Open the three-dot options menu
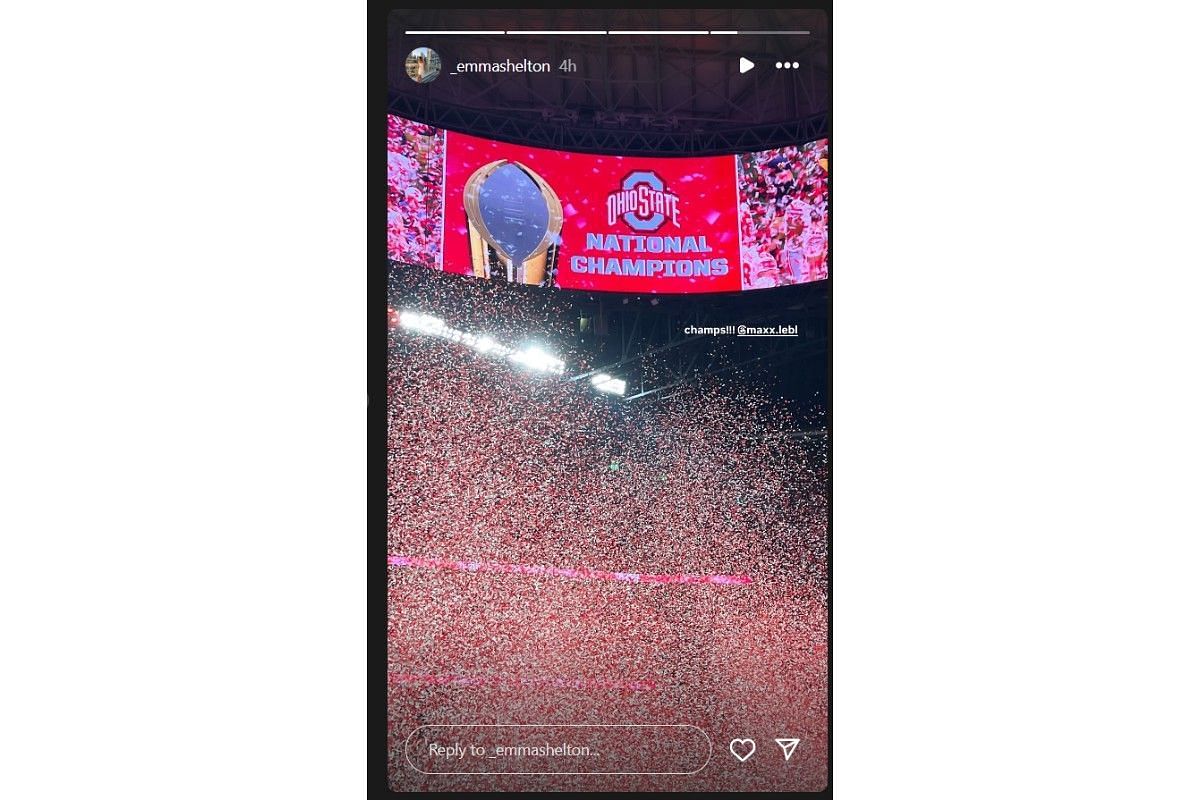The image size is (1200, 800). (787, 65)
